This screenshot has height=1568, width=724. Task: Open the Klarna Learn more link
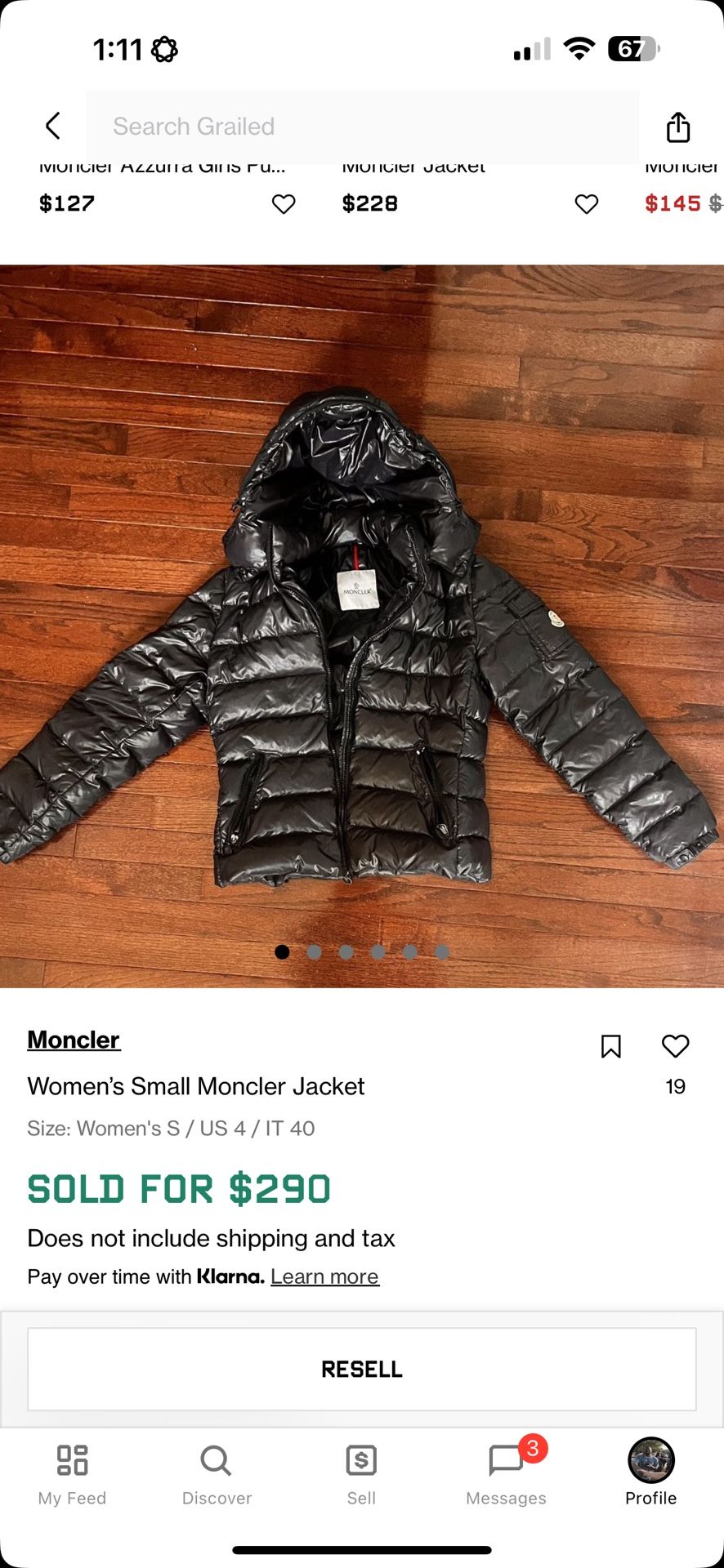(324, 1276)
